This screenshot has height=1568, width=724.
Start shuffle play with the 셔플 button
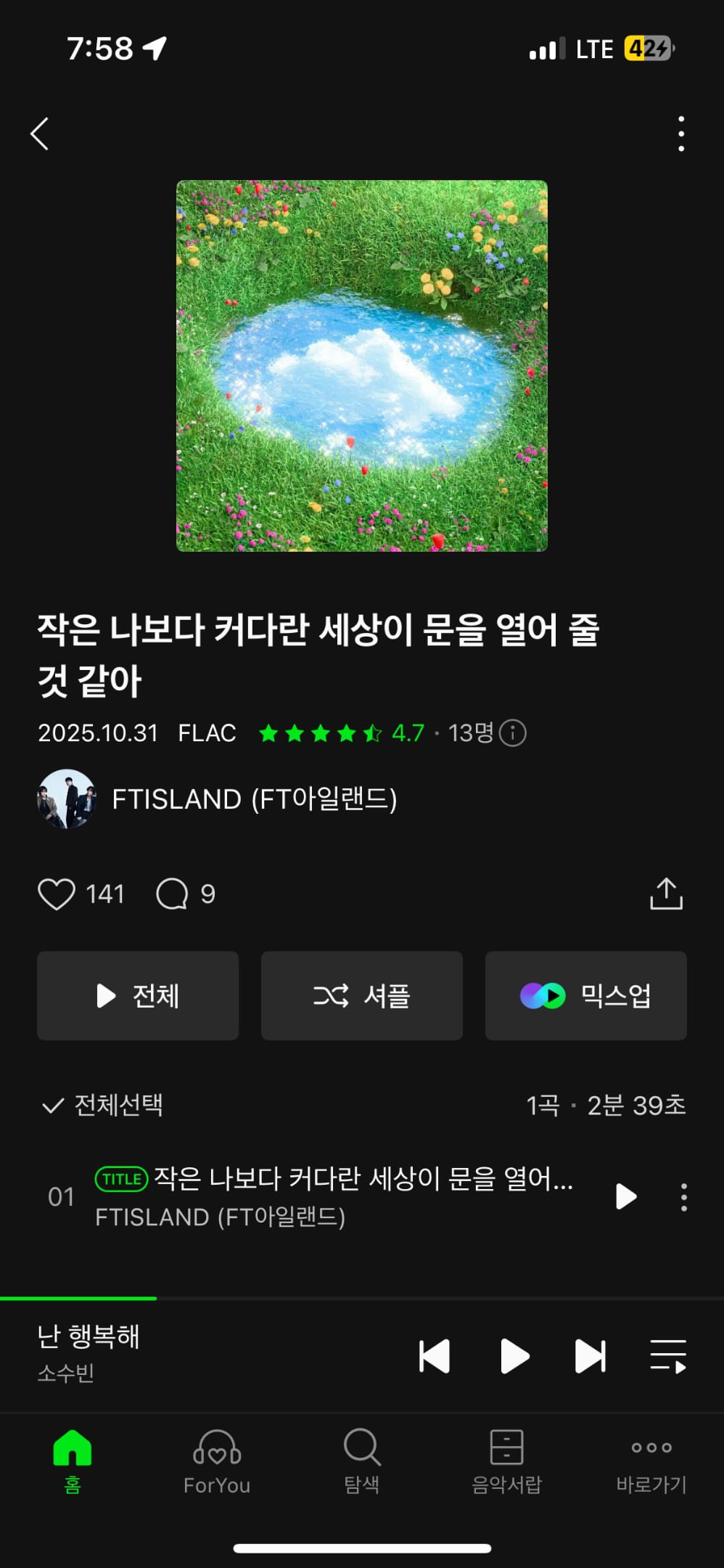click(361, 996)
